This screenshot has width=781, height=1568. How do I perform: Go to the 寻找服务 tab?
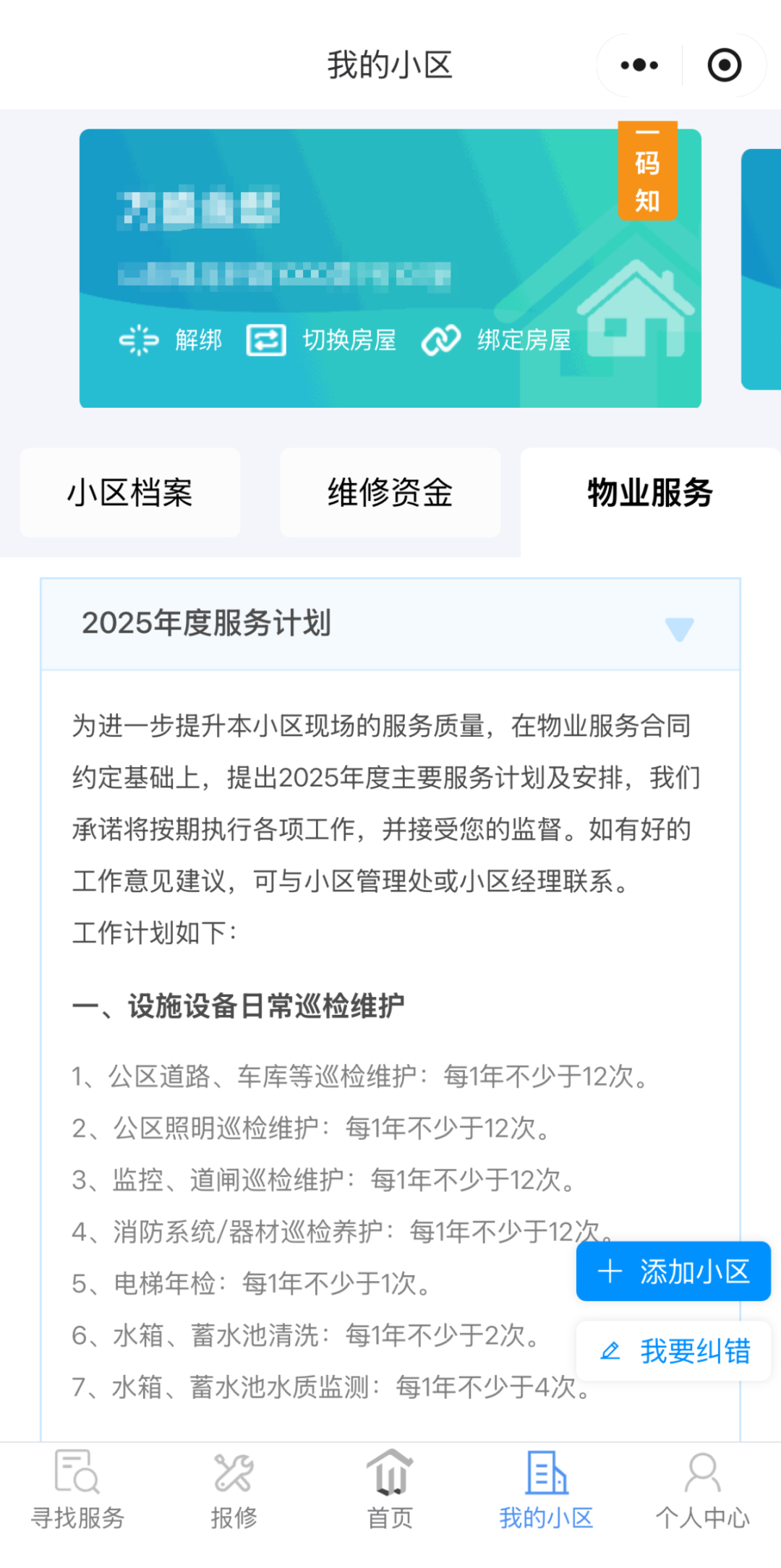point(78,1491)
